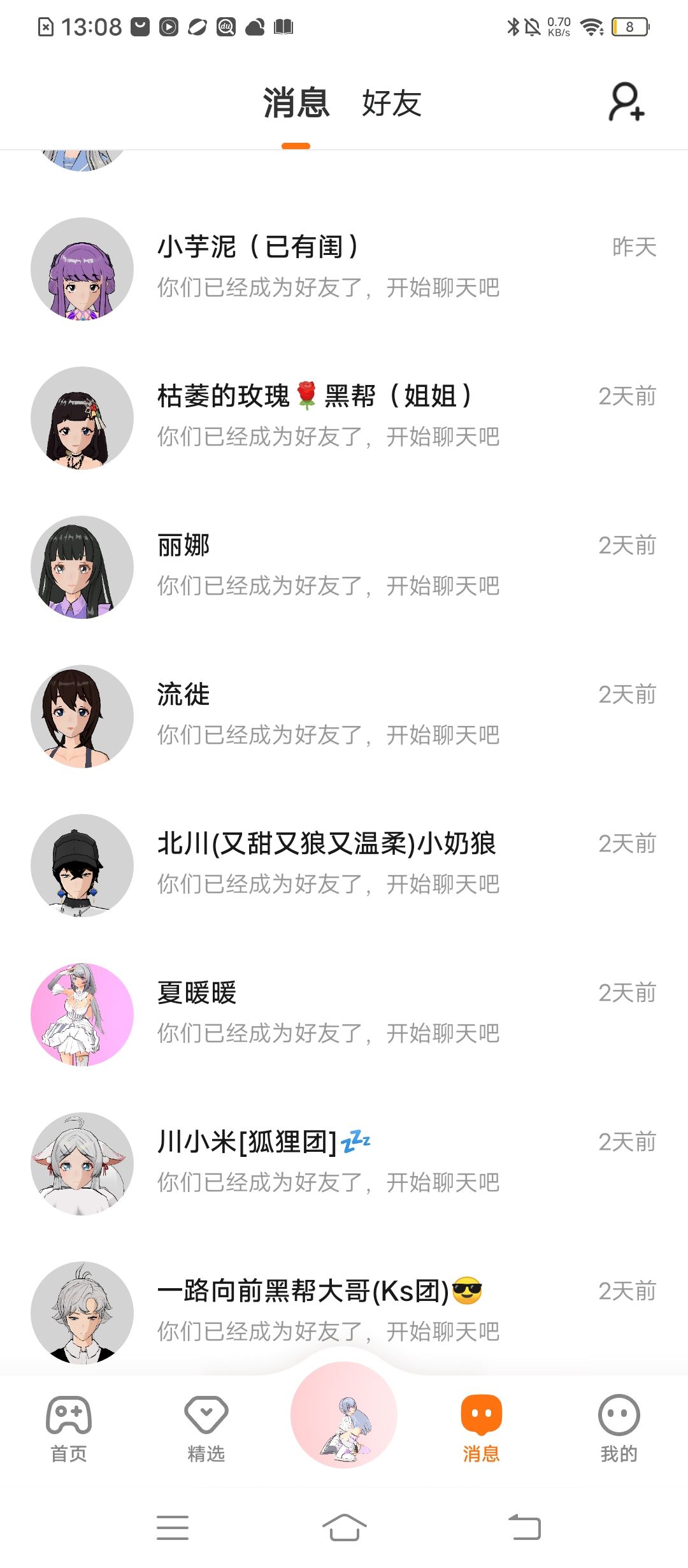Switch to the 好友 tab

point(391,103)
